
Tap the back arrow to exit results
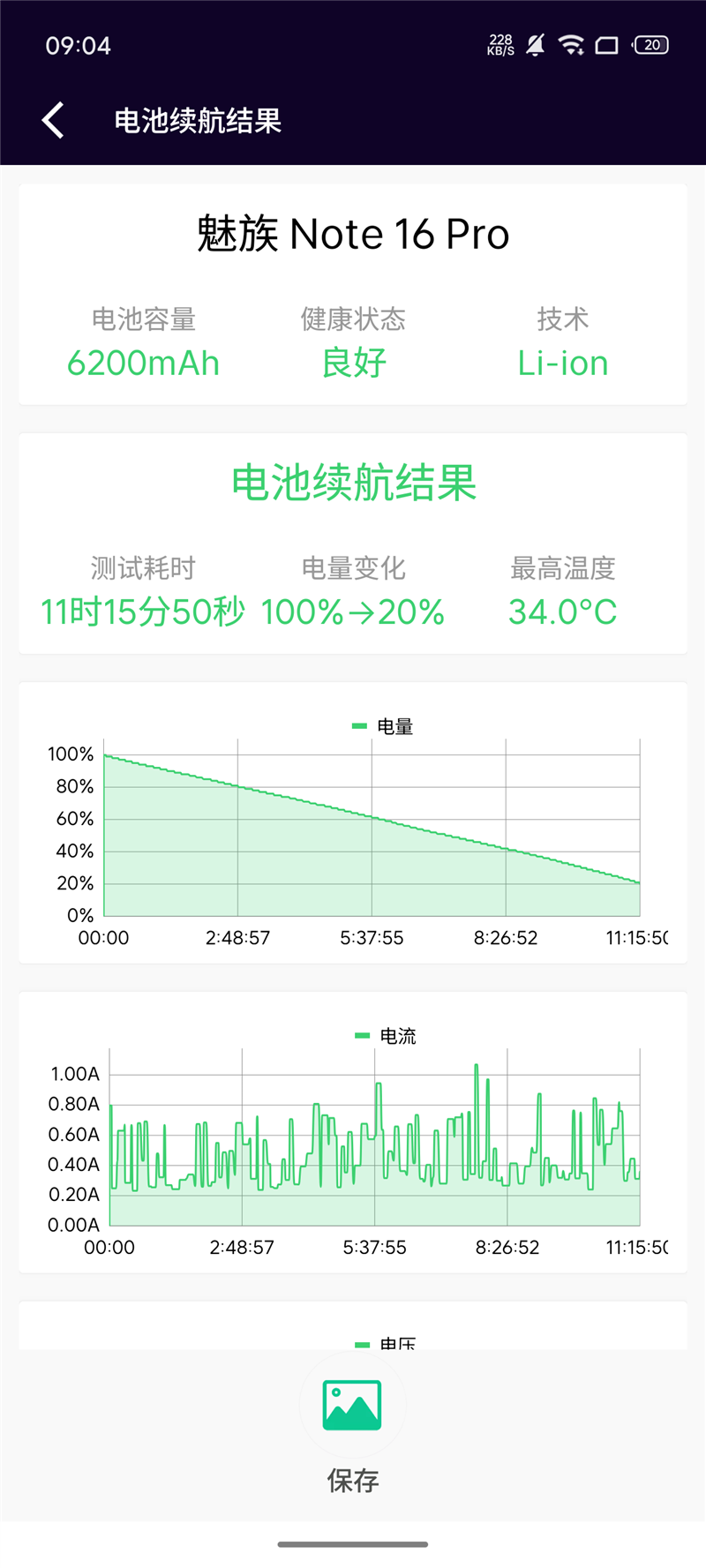click(51, 119)
